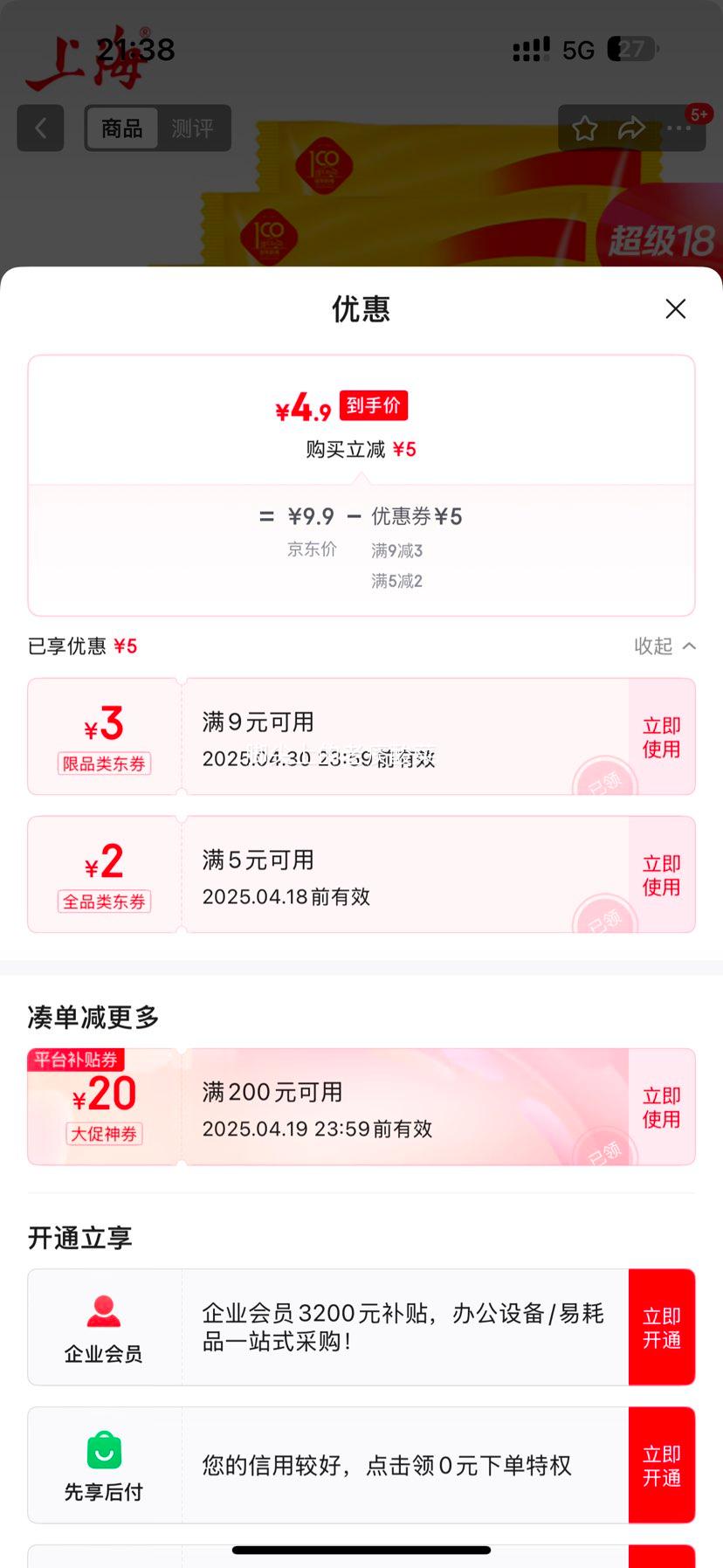Collapse 已享优惠 using the 收起 chevron
The width and height of the screenshot is (723, 1568).
[664, 646]
